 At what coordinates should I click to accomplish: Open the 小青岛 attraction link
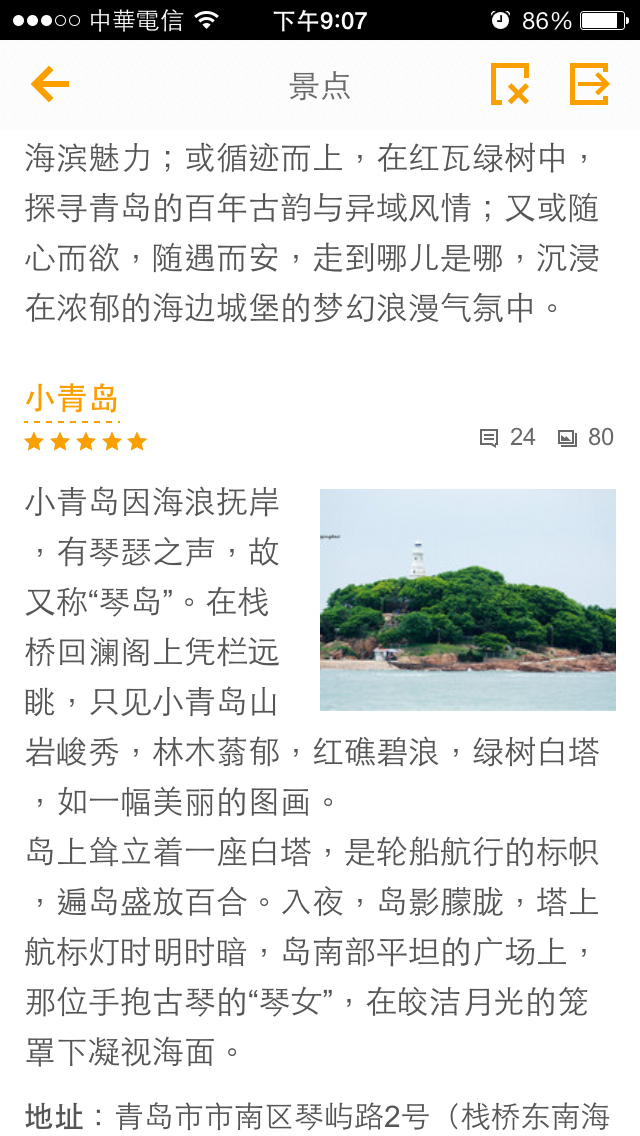click(72, 399)
